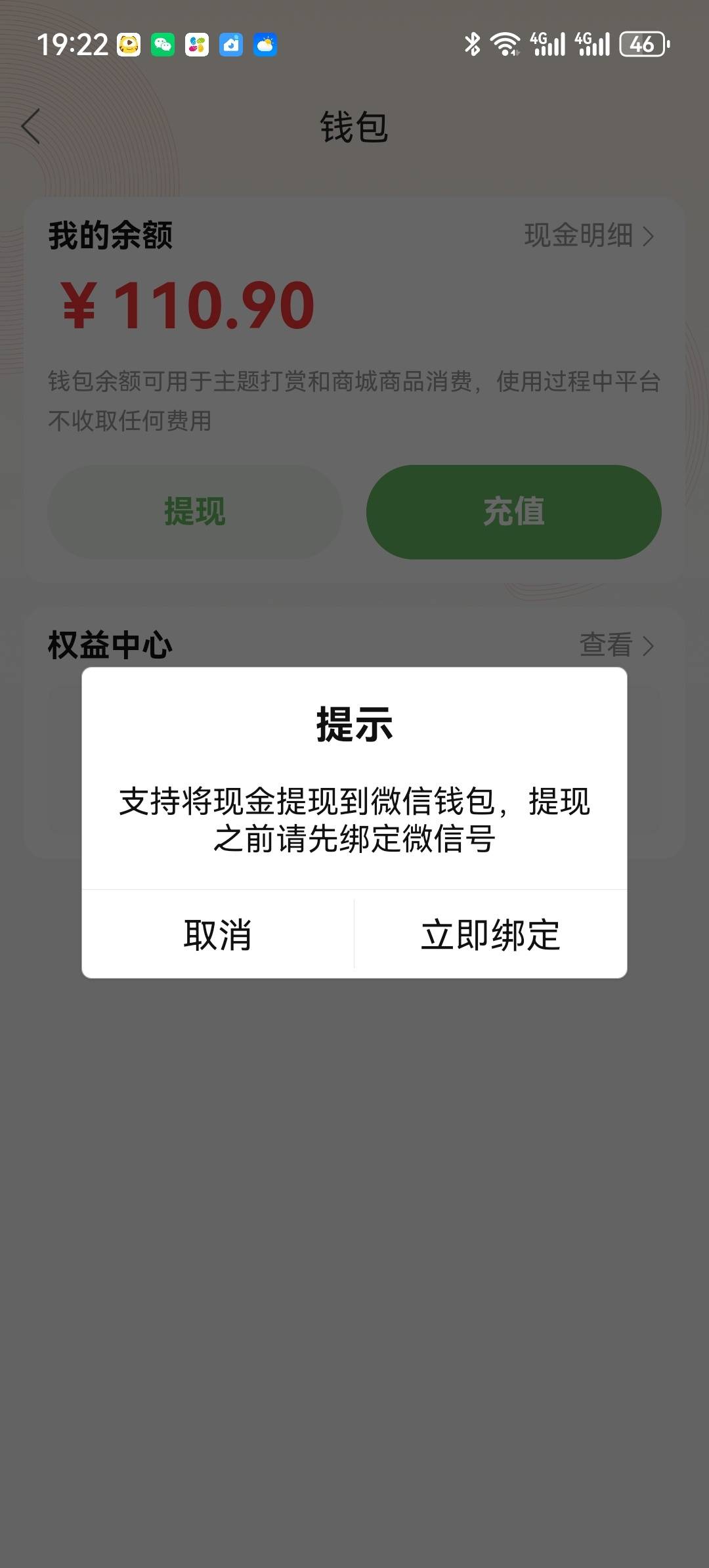The width and height of the screenshot is (709, 1568).
Task: Tap the 提现 withdraw button
Action: 194,512
